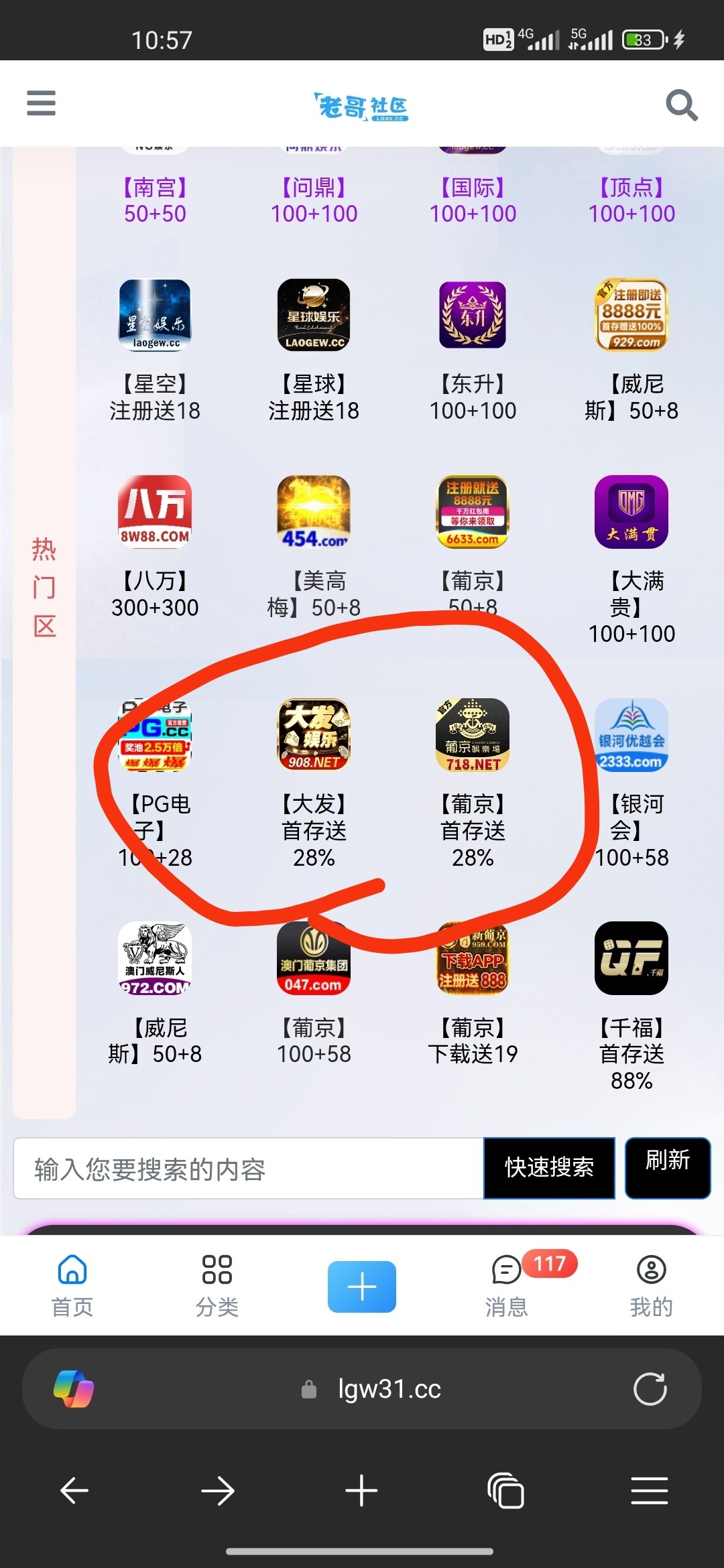Reload the page in the browser
Viewport: 724px width, 1568px height.
pyautogui.click(x=650, y=1389)
